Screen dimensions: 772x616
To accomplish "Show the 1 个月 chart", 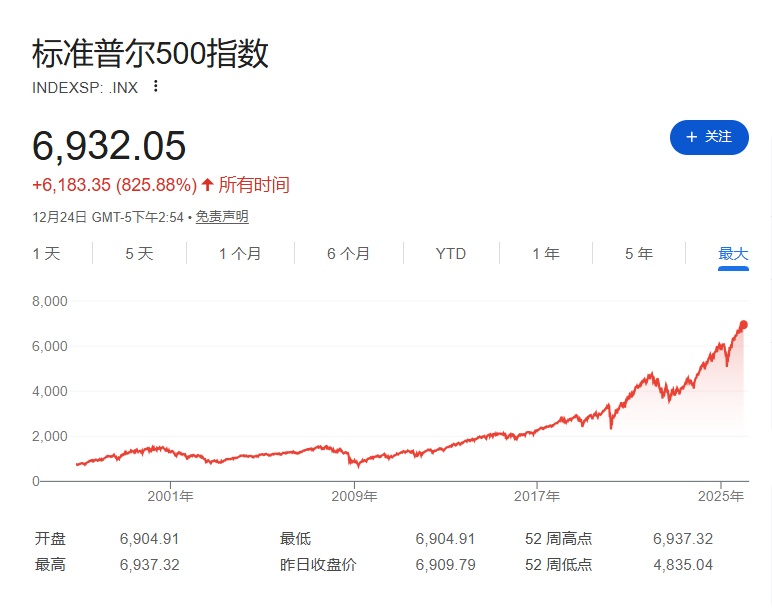I will (x=240, y=254).
